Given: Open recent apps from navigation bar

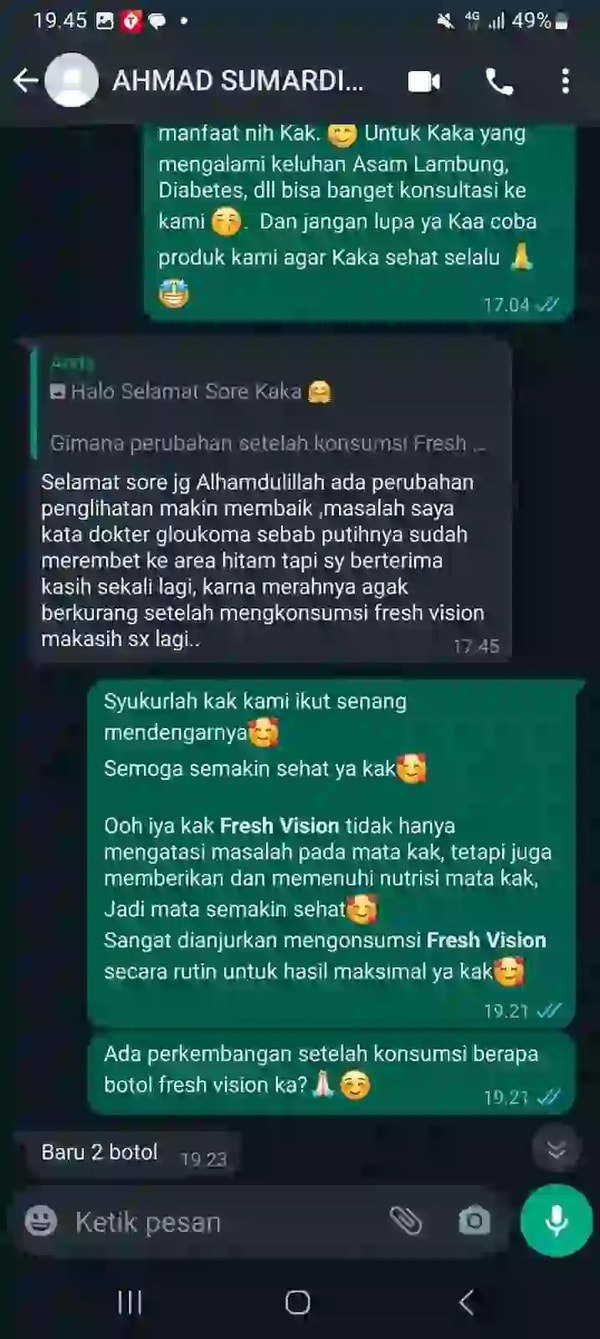Looking at the screenshot, I should click(130, 1301).
